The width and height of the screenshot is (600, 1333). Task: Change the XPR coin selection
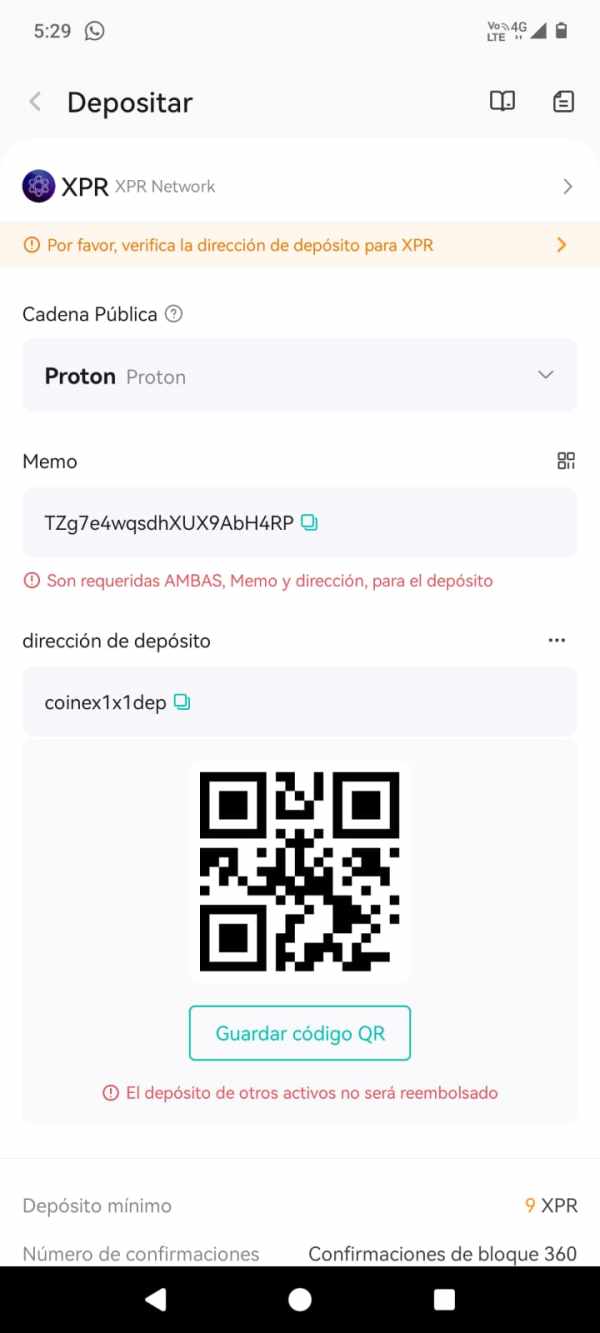click(300, 186)
